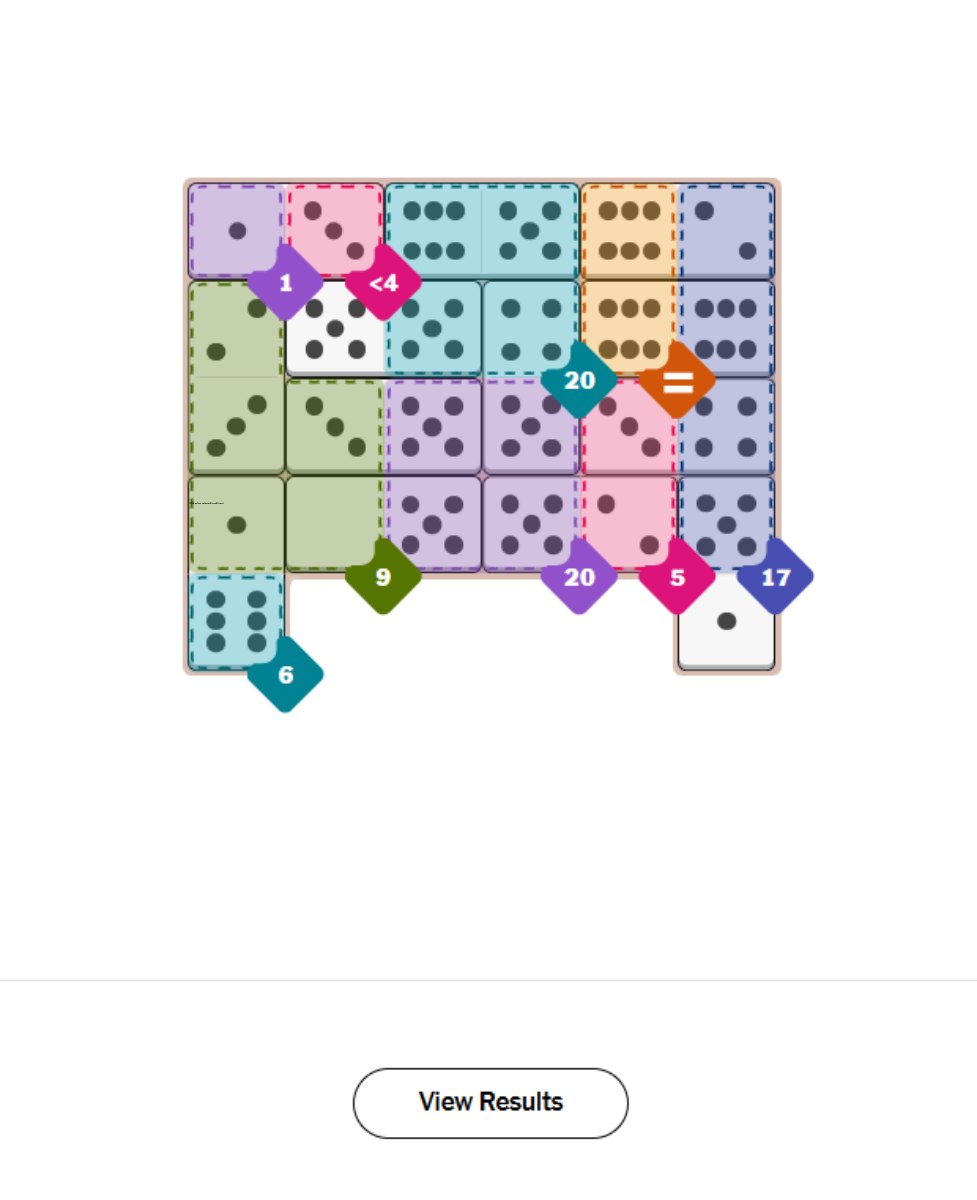This screenshot has width=977, height=1200.
Task: Select the pink five-pip die near the equals badge
Action: tap(628, 428)
